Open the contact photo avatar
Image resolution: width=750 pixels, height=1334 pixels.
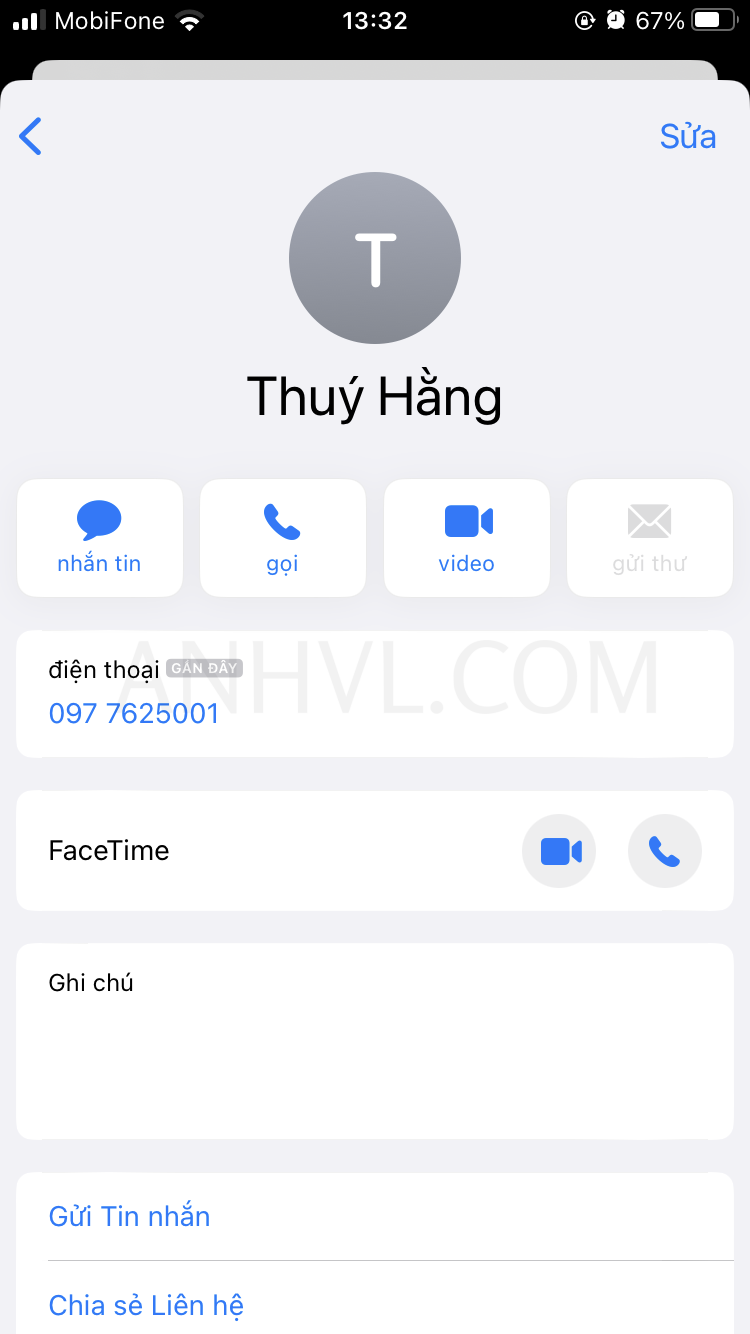(x=375, y=258)
